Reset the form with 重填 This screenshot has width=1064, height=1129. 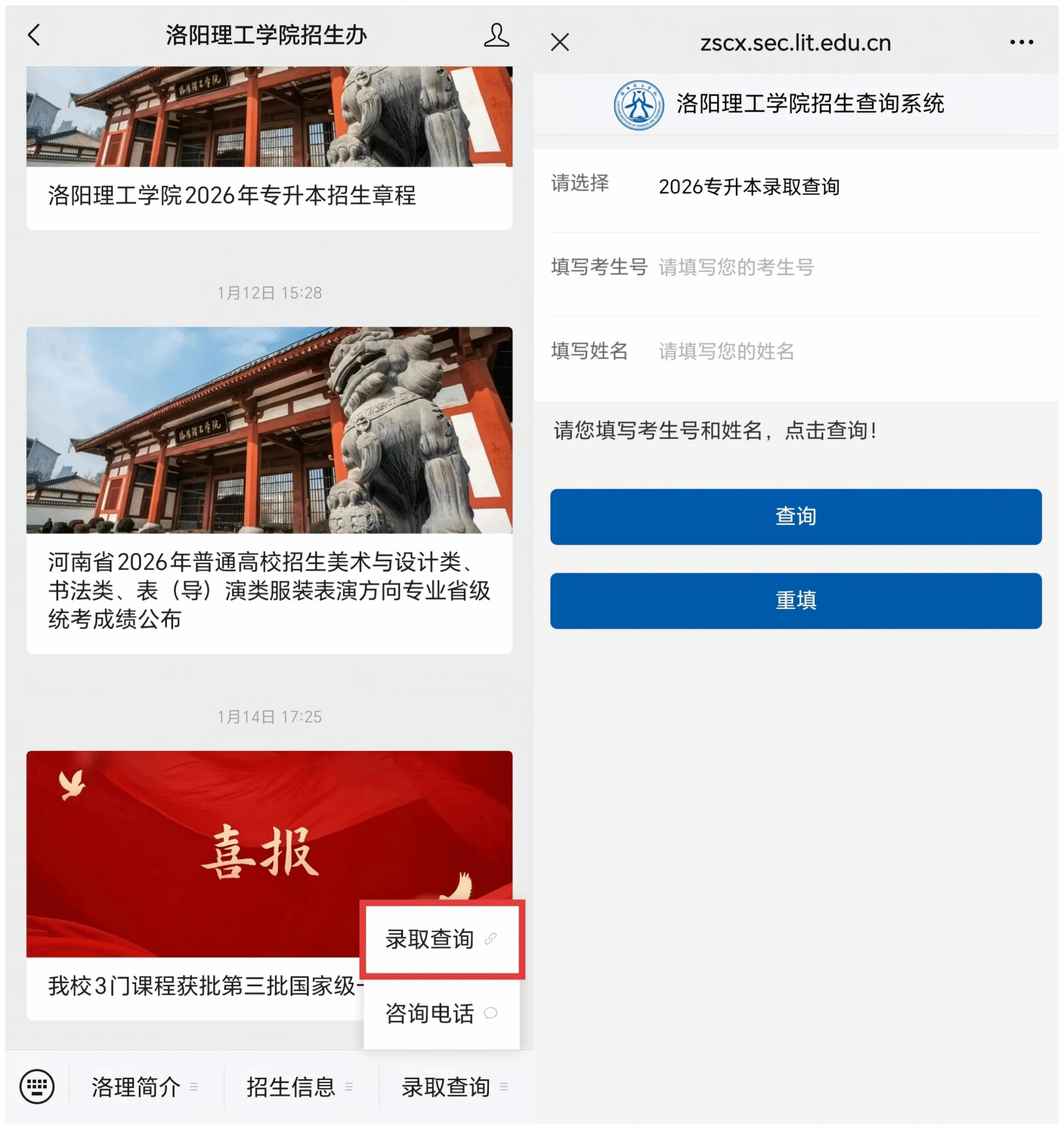coord(795,600)
